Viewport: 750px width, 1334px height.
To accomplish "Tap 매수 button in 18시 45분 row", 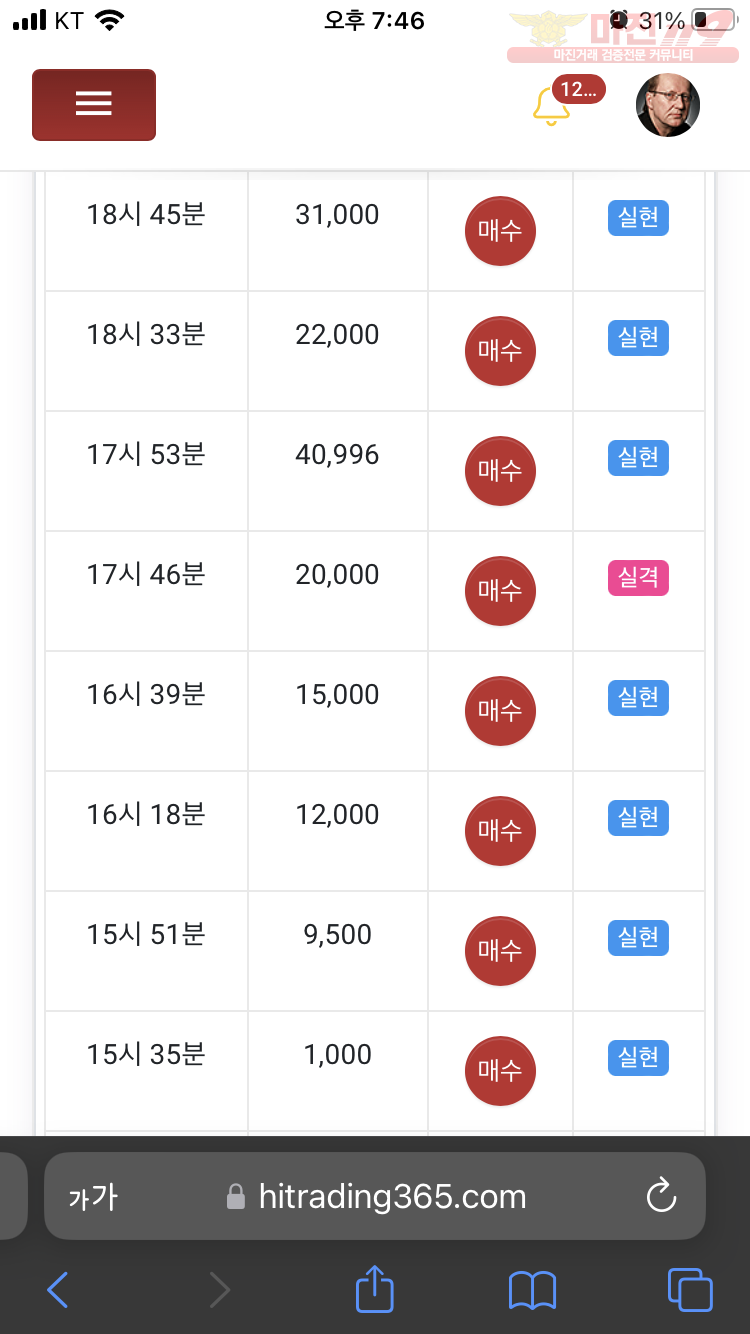I will click(x=500, y=231).
